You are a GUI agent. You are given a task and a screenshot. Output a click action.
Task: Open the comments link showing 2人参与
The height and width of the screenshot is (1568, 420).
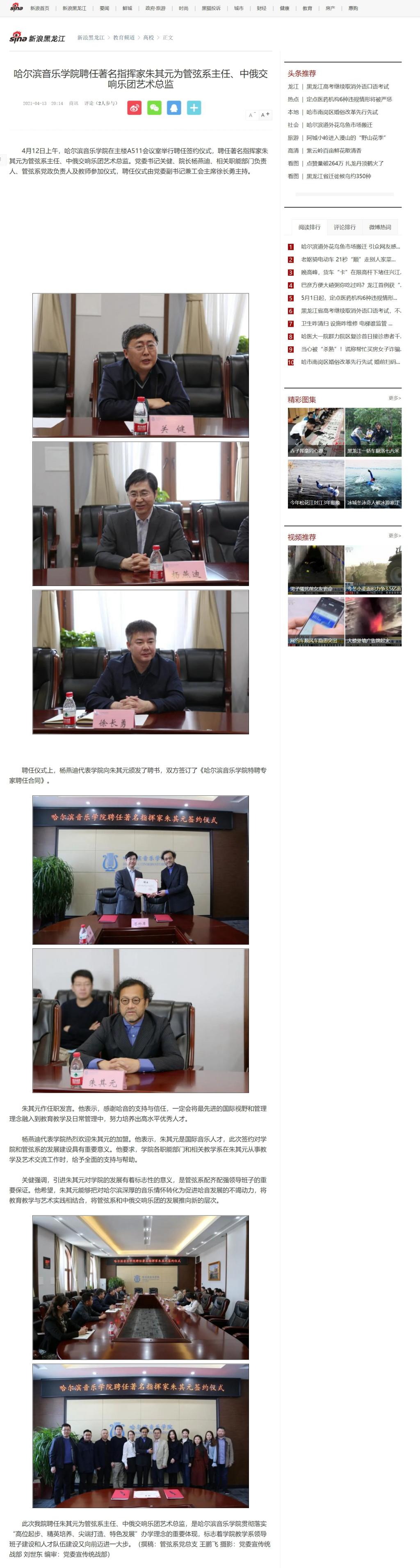pos(100,103)
